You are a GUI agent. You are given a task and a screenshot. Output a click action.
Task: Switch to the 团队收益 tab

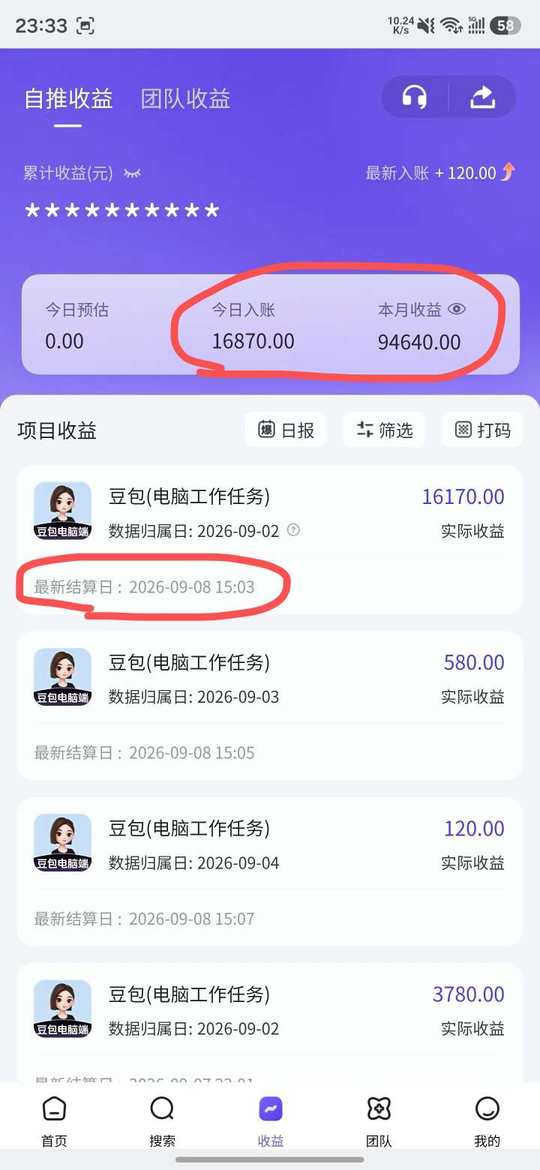pyautogui.click(x=186, y=99)
